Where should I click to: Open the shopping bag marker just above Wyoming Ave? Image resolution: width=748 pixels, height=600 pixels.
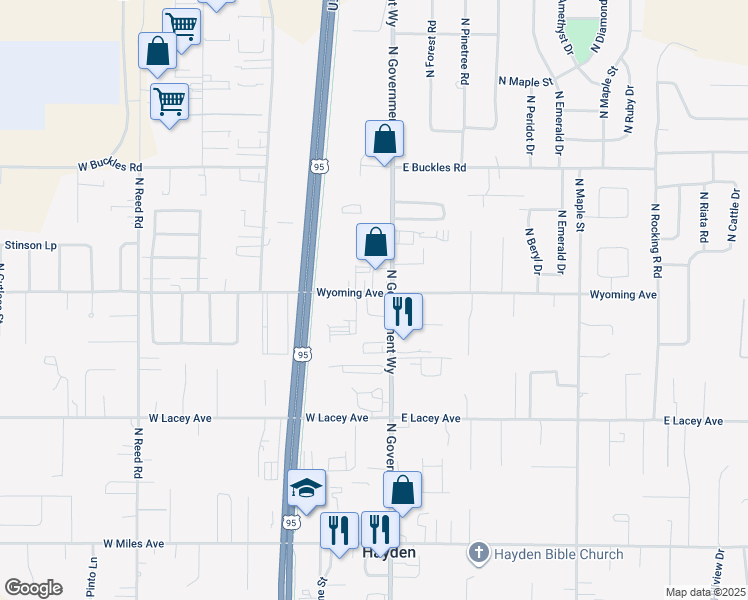tap(375, 242)
